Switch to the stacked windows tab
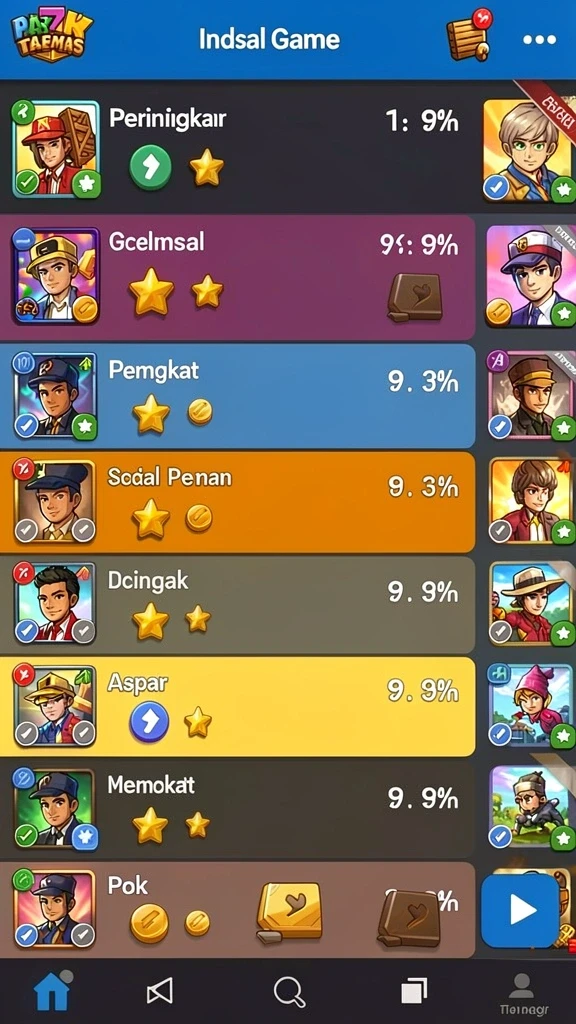This screenshot has height=1024, width=576. click(x=413, y=991)
